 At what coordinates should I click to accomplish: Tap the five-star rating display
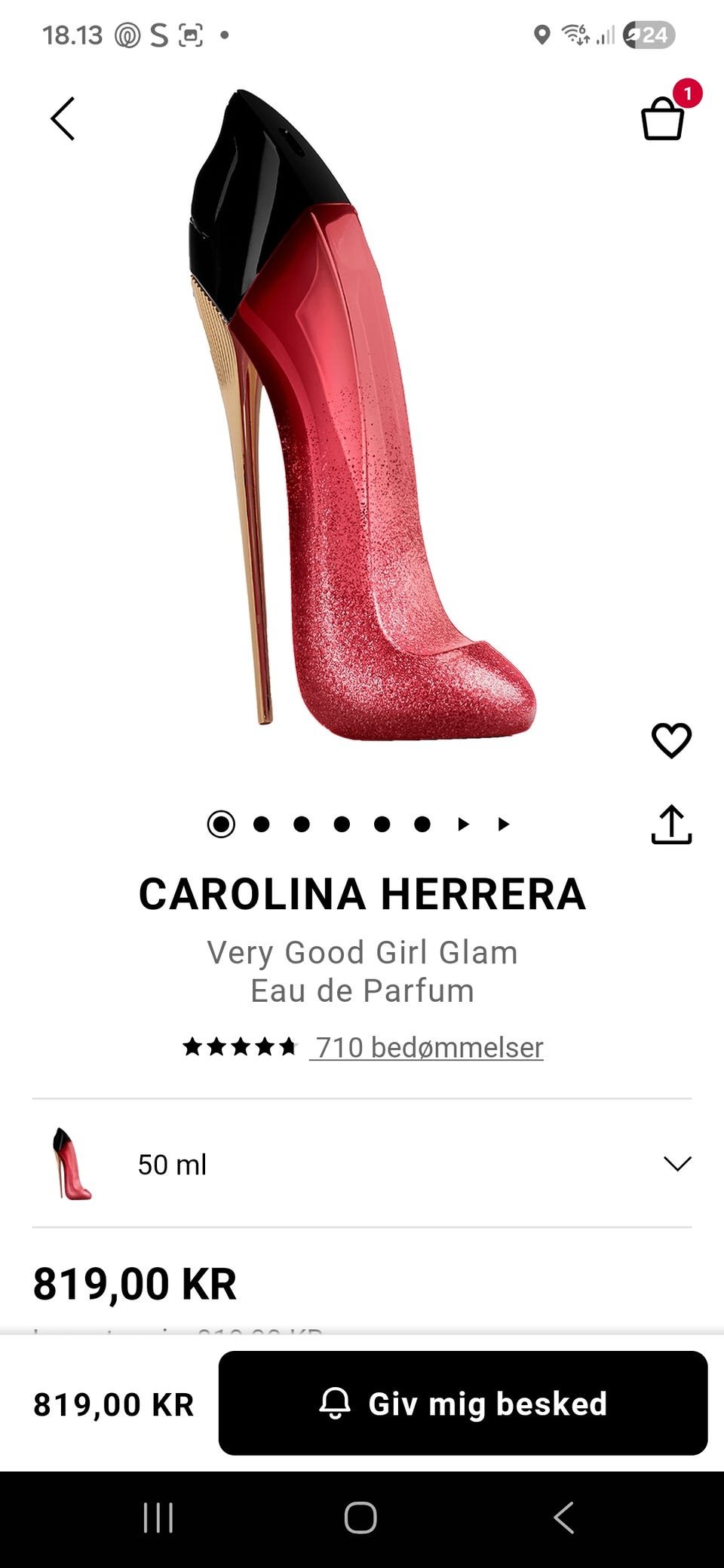[241, 1047]
